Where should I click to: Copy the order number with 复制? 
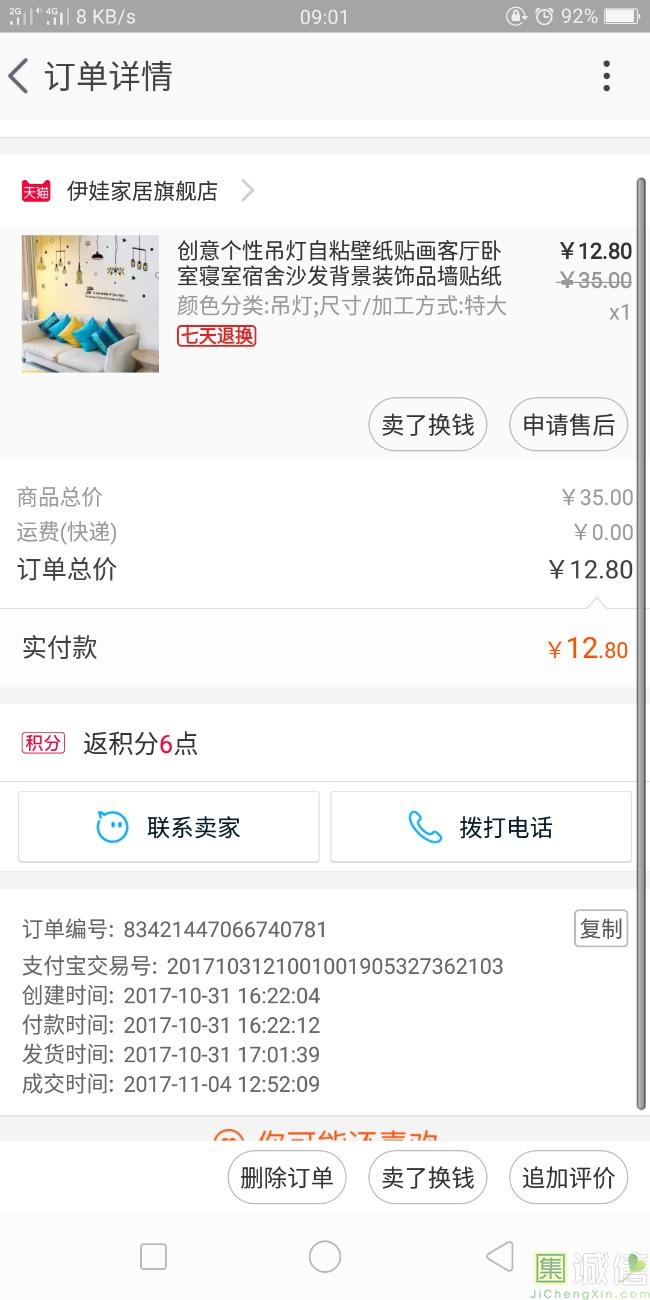(x=601, y=928)
